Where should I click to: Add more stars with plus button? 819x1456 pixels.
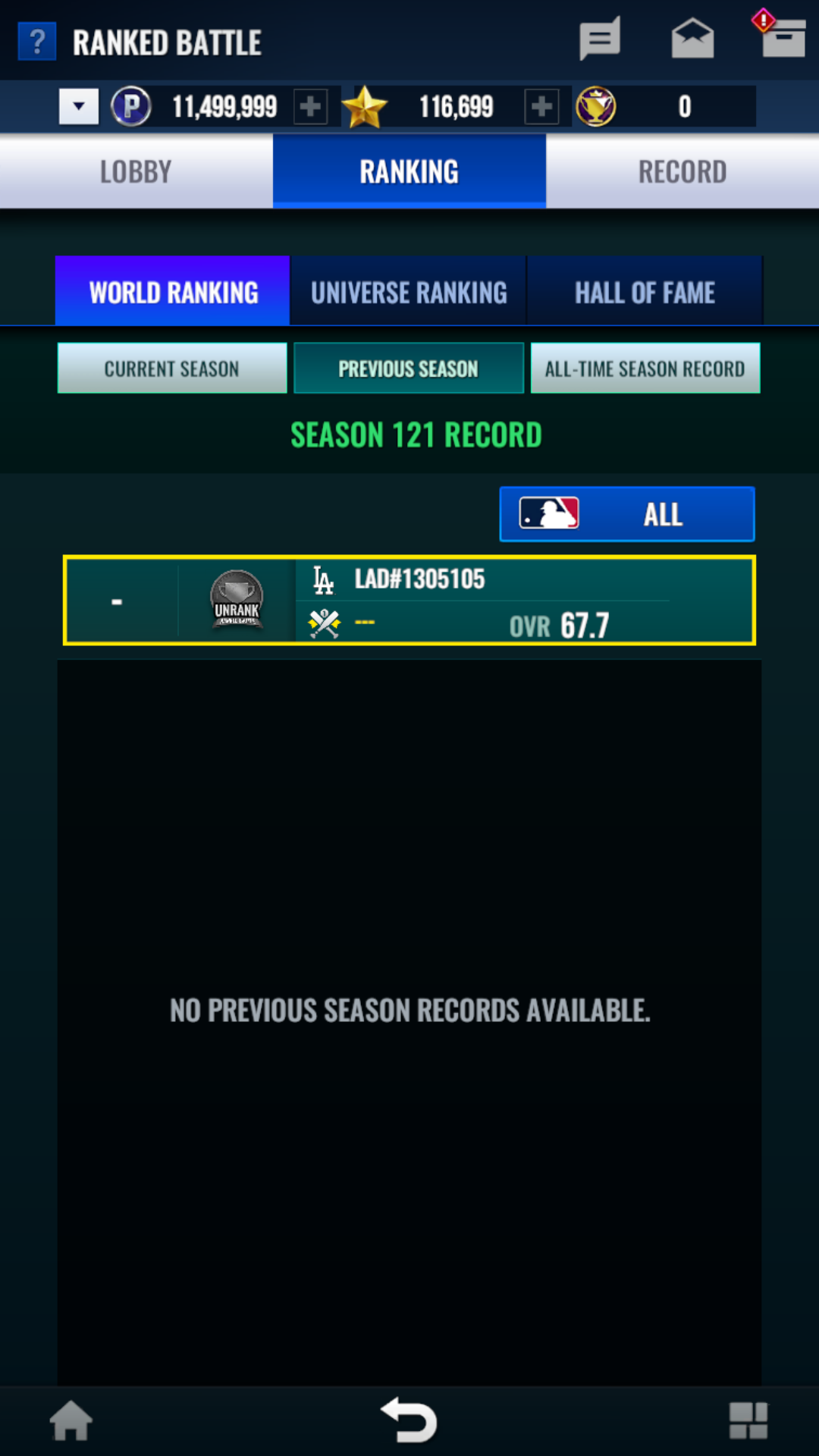(x=541, y=107)
